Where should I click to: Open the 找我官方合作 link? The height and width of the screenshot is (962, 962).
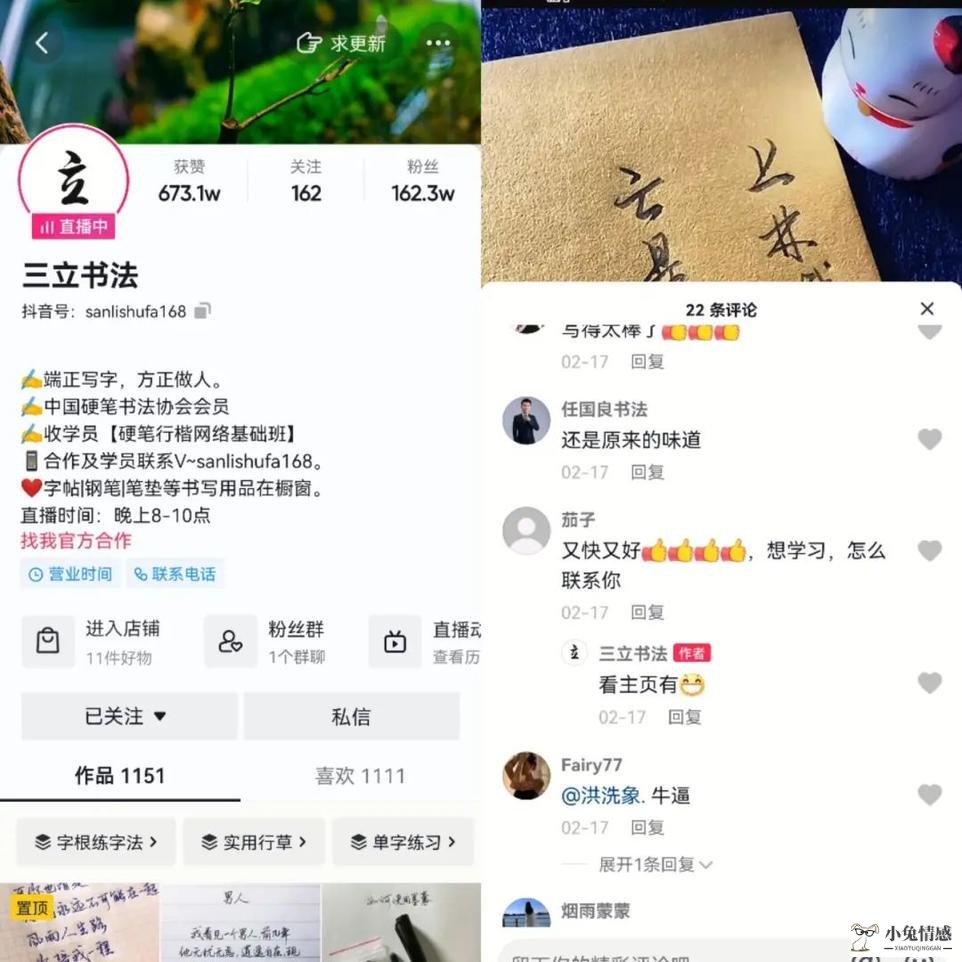[x=76, y=541]
